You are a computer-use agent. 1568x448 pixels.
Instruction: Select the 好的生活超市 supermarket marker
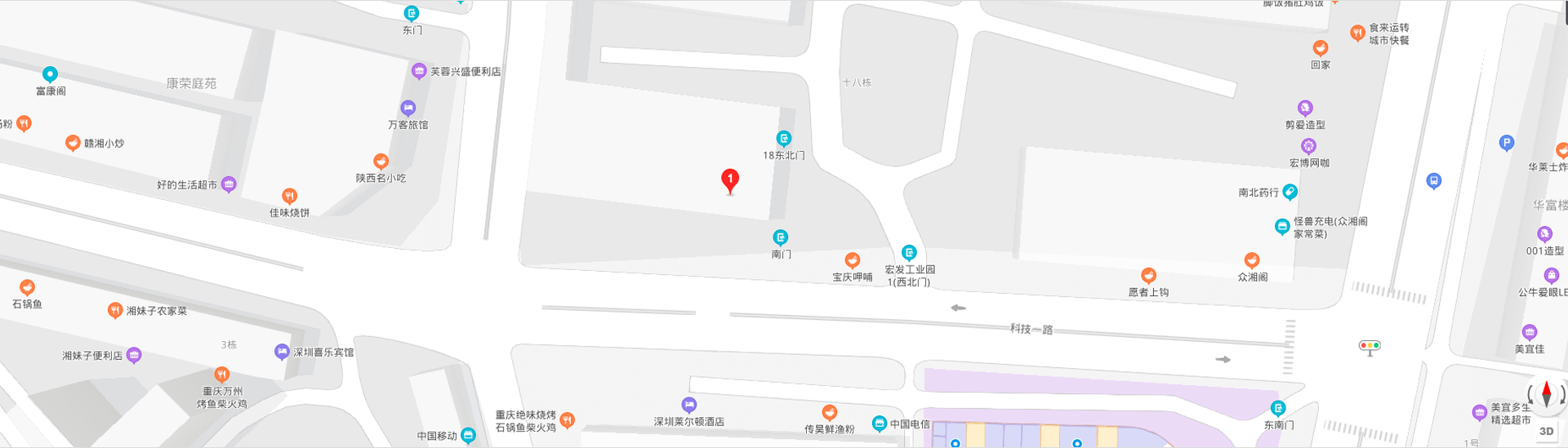point(229,184)
